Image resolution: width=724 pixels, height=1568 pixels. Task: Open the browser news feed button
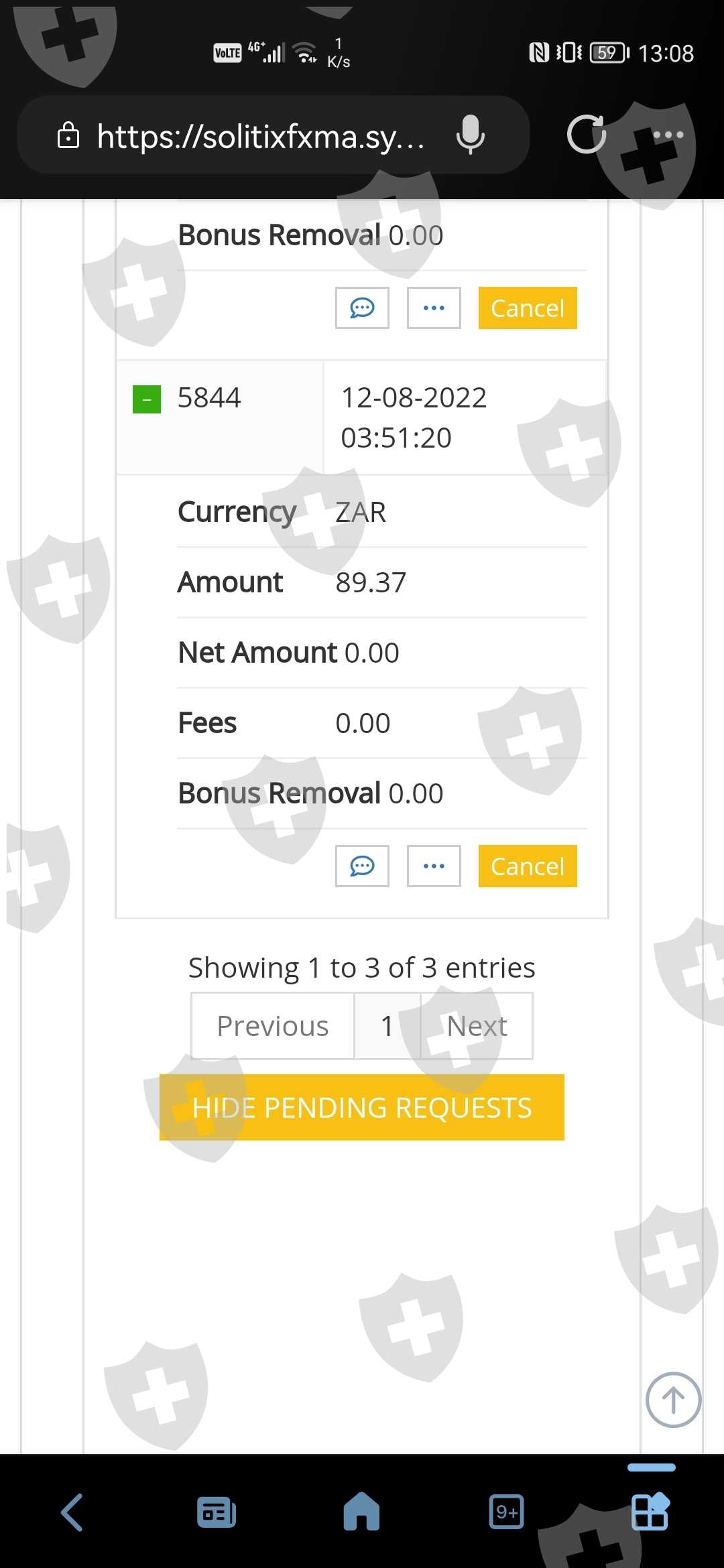click(217, 1512)
